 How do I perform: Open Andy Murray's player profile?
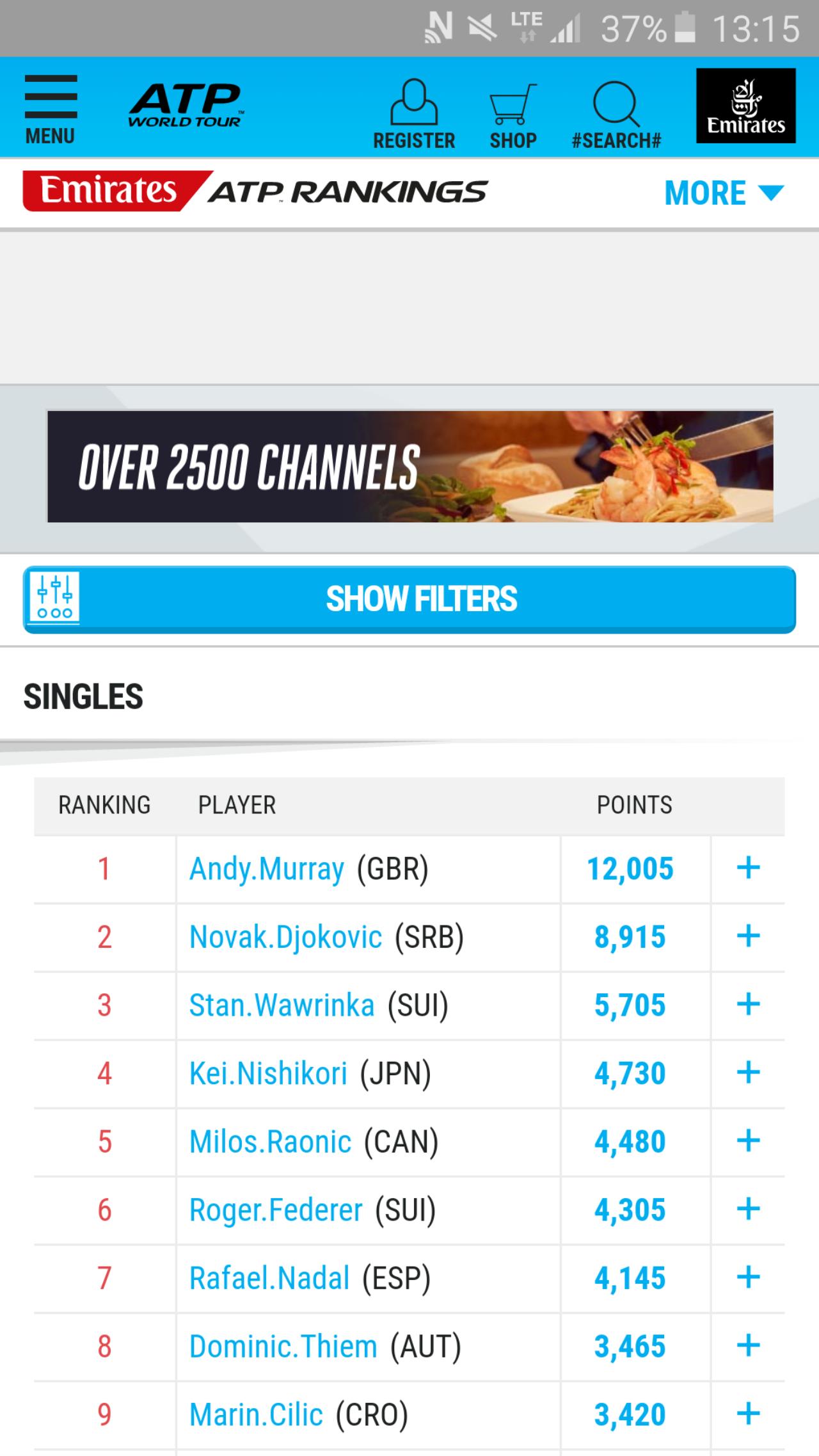(x=266, y=869)
